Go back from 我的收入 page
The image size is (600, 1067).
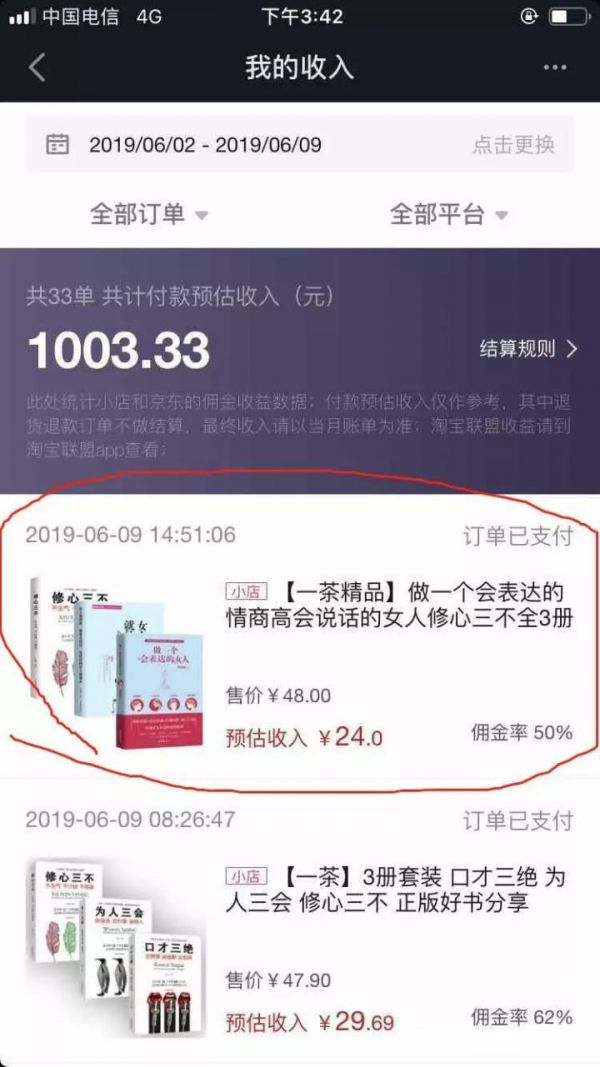[x=37, y=68]
